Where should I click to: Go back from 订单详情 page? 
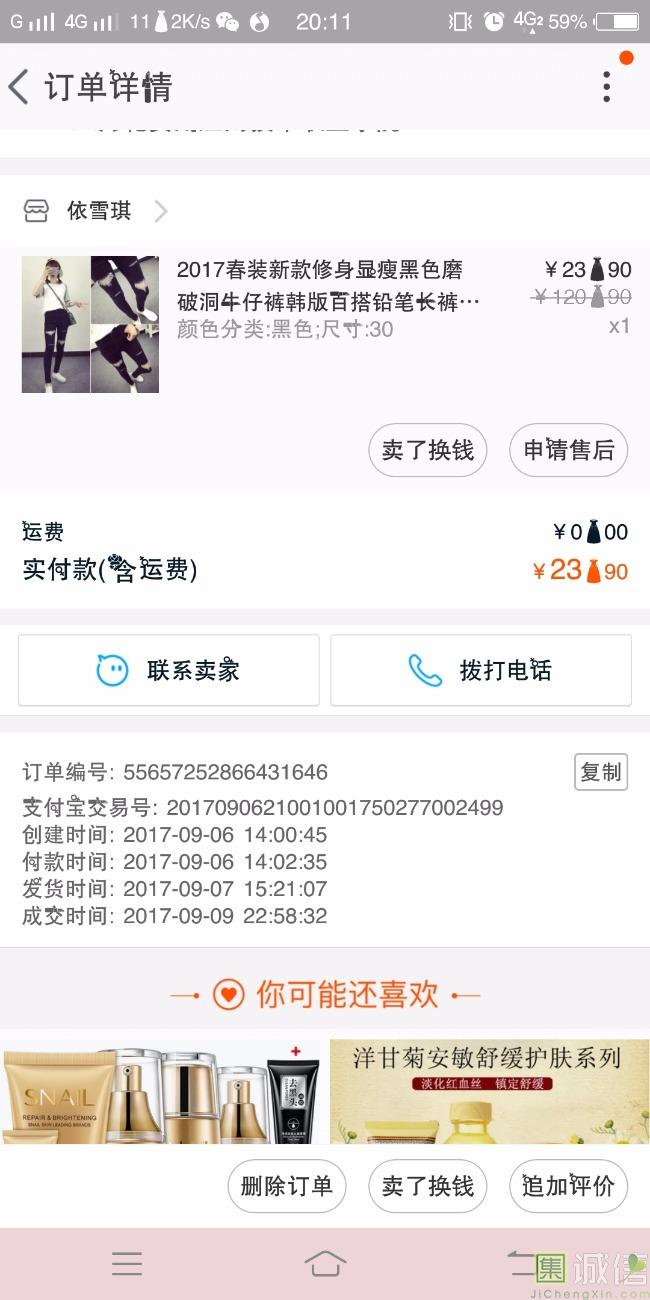click(x=20, y=87)
